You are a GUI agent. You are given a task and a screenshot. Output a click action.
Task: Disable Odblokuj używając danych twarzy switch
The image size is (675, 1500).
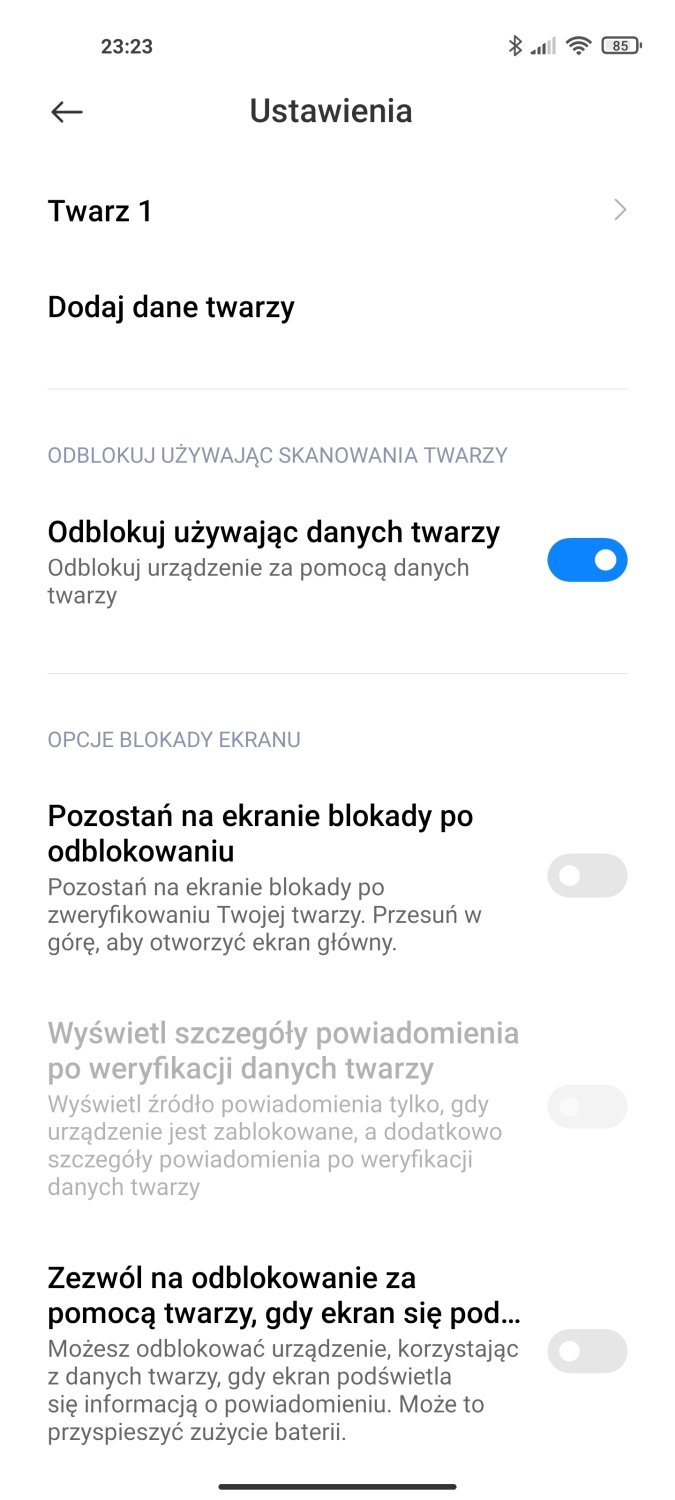click(586, 560)
